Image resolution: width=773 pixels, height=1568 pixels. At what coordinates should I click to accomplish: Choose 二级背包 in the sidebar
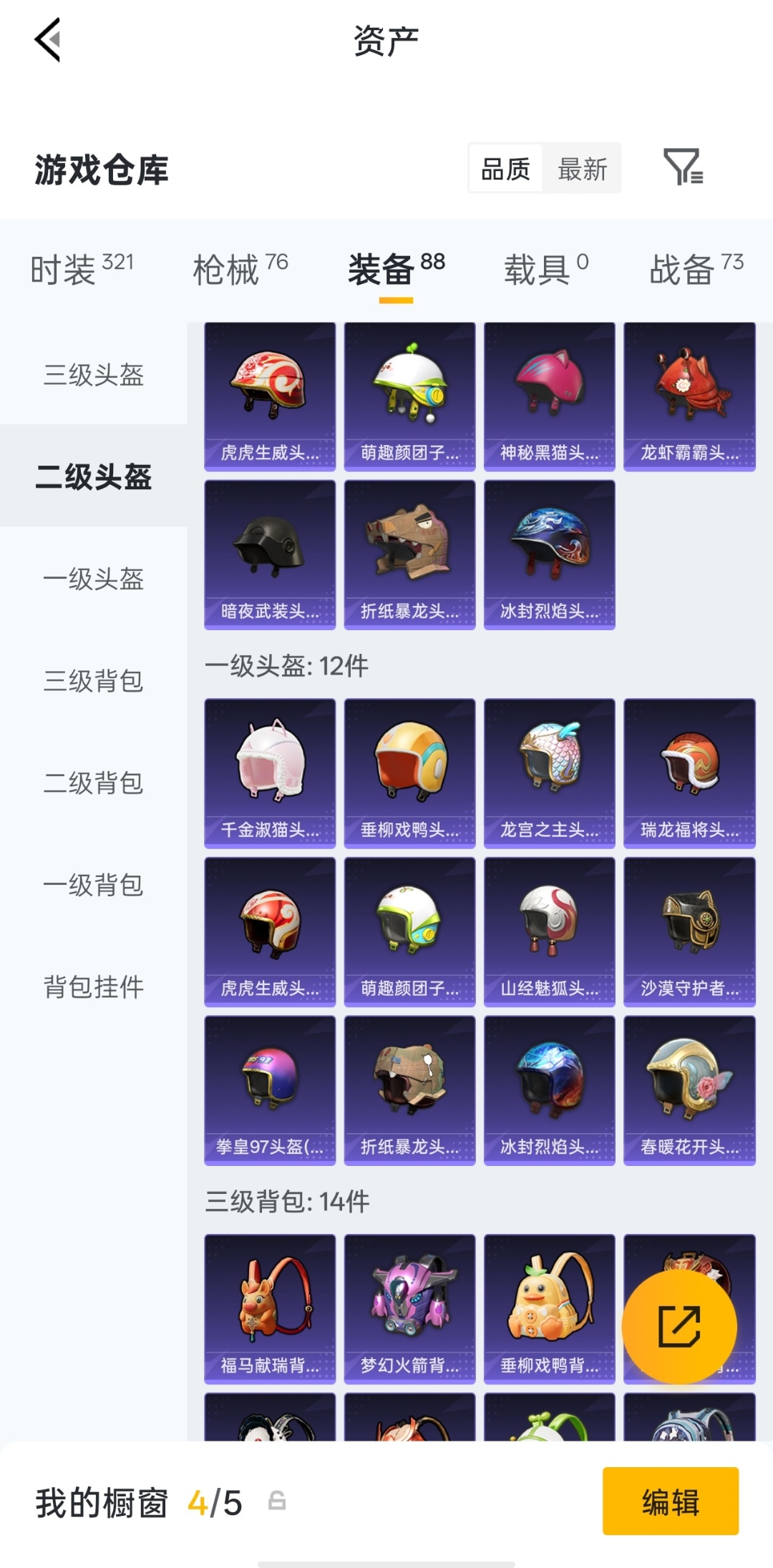pos(94,783)
